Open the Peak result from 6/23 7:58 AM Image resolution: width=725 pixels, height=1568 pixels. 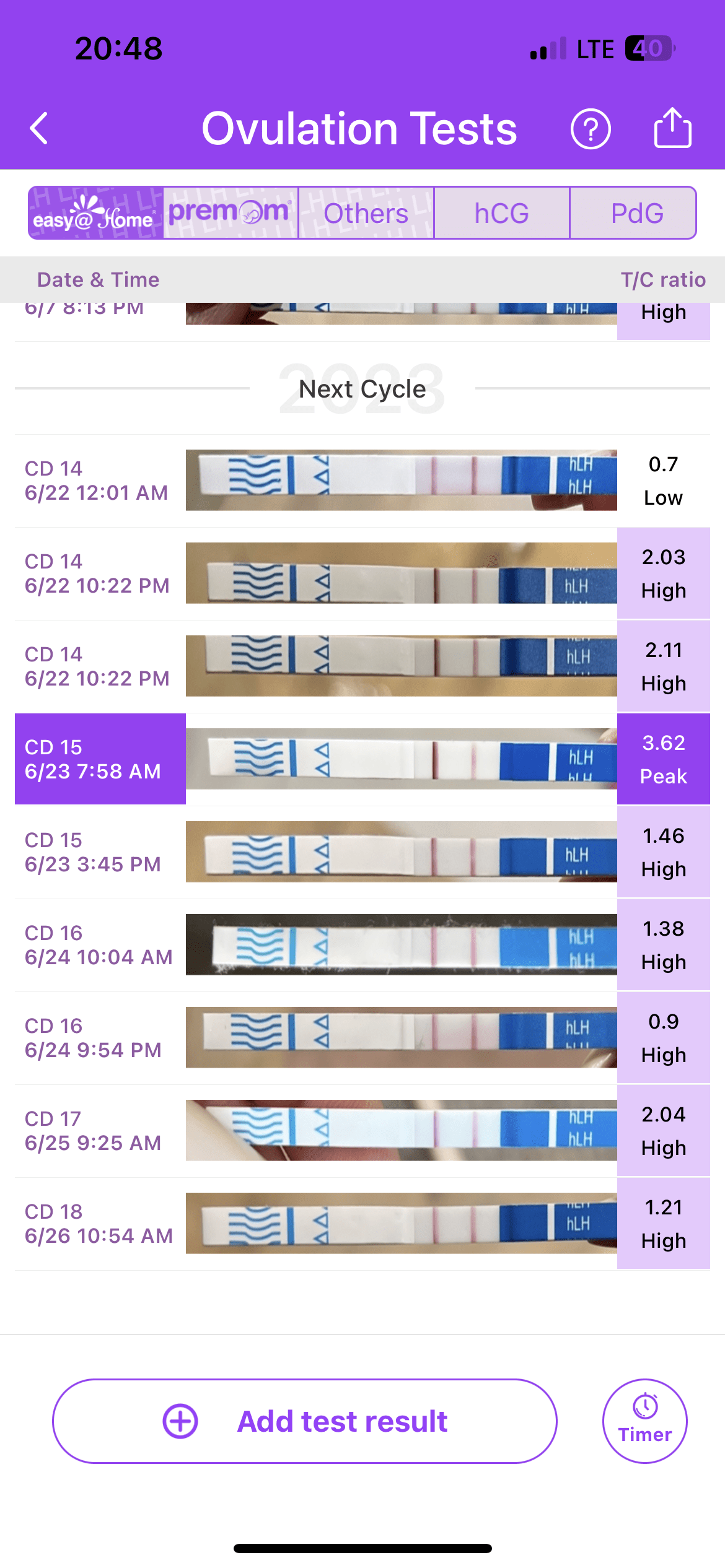tap(362, 759)
